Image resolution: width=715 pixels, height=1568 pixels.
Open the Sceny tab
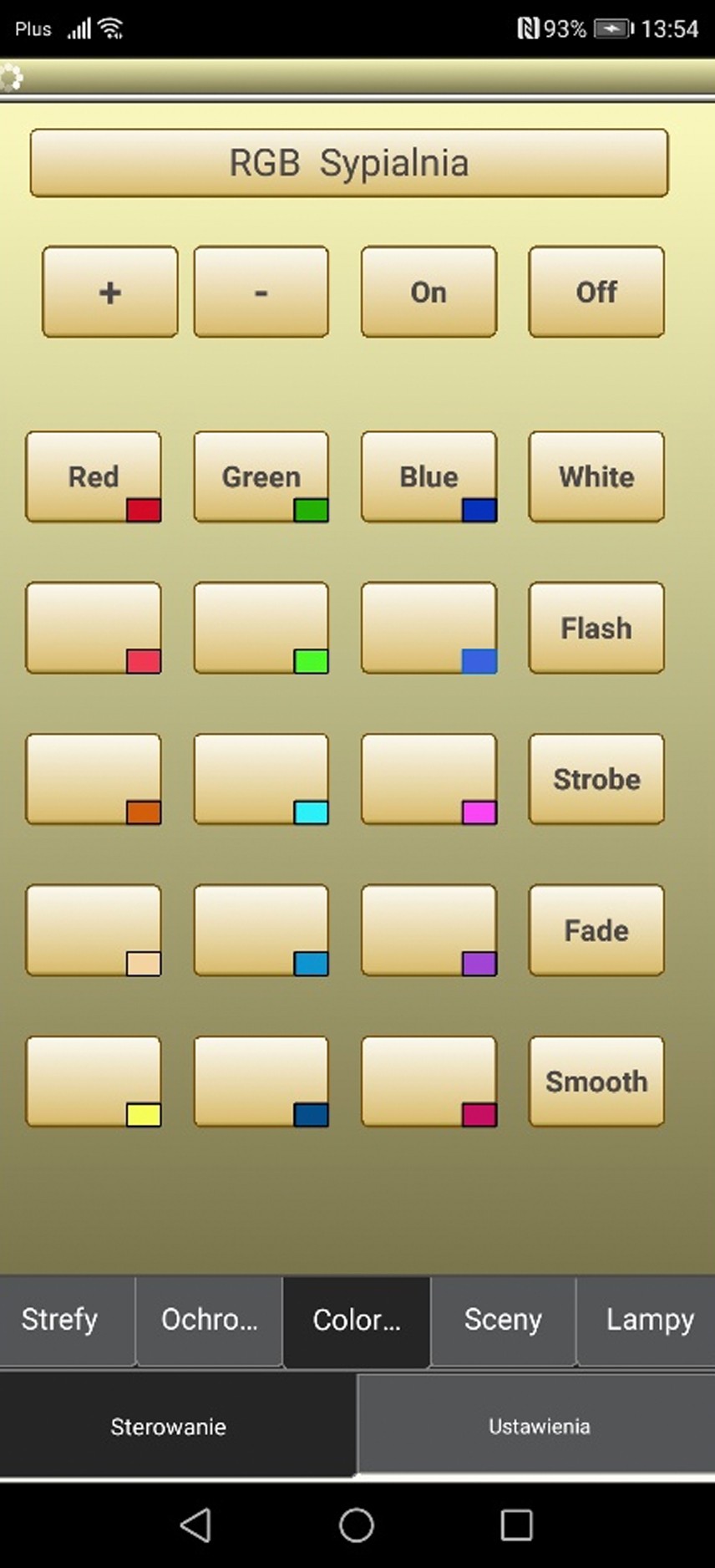pyautogui.click(x=503, y=1321)
